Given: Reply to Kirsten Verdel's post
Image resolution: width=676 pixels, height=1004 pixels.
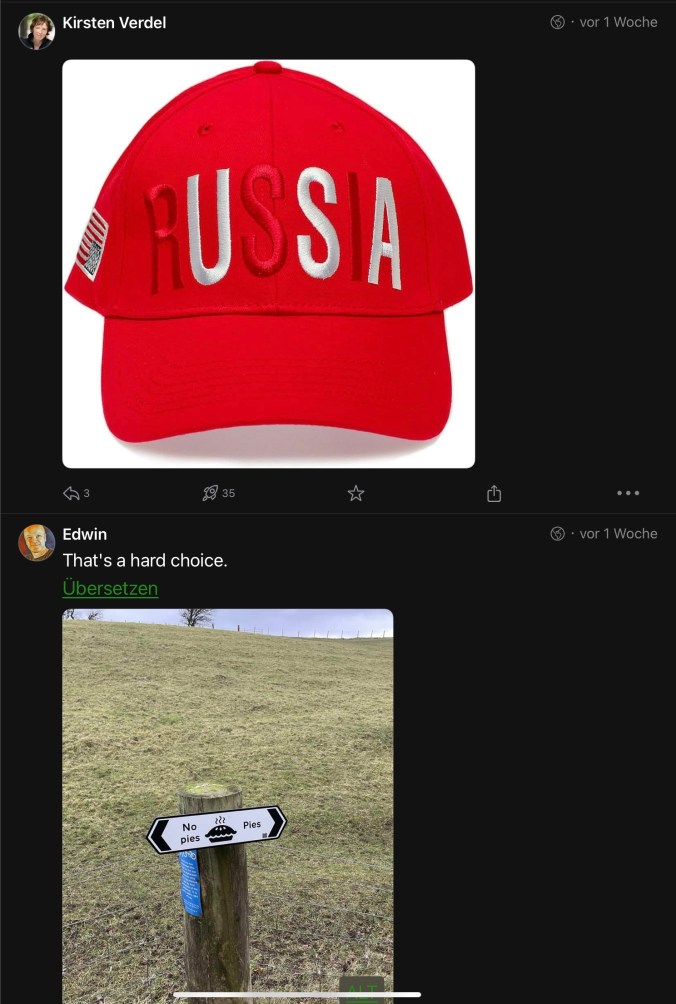Looking at the screenshot, I should (x=71, y=493).
